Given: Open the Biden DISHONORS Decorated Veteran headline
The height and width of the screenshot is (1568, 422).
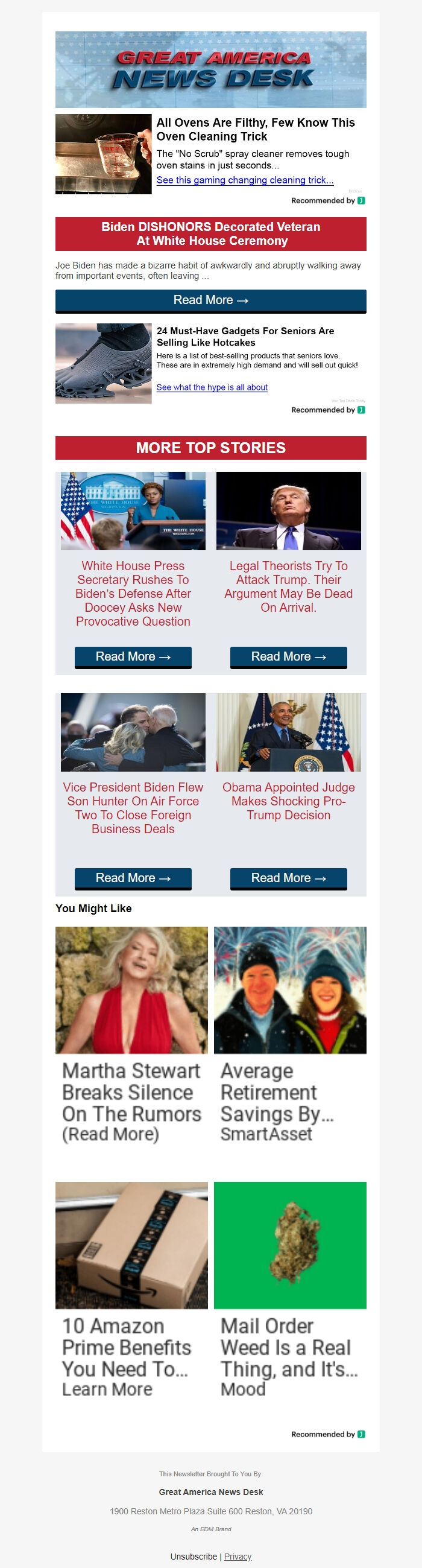Looking at the screenshot, I should (210, 233).
